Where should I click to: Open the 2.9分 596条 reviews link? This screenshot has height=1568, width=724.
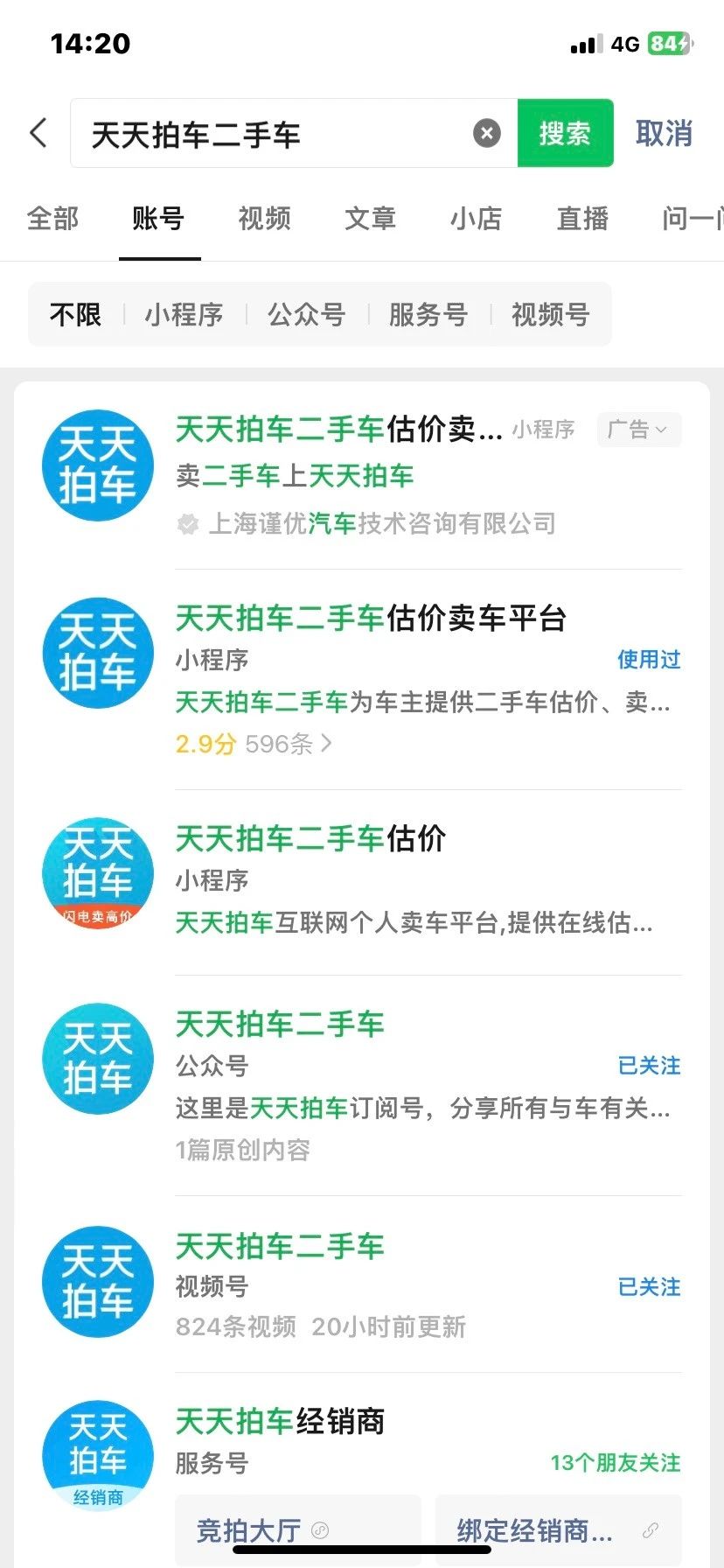(x=254, y=744)
